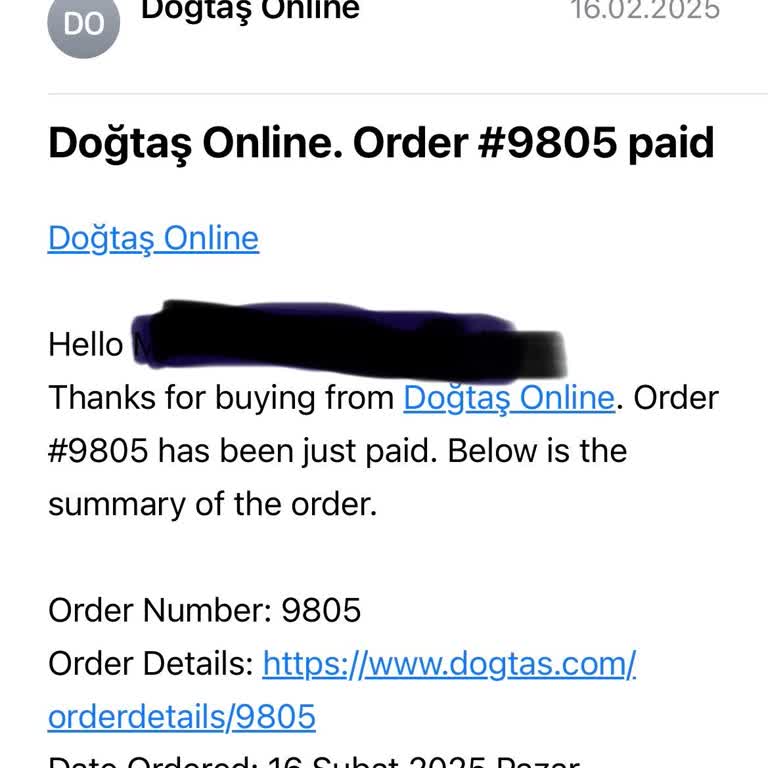Follow the Doğtaş Online link in the thank-you sentence
This screenshot has width=768, height=768.
click(x=508, y=398)
